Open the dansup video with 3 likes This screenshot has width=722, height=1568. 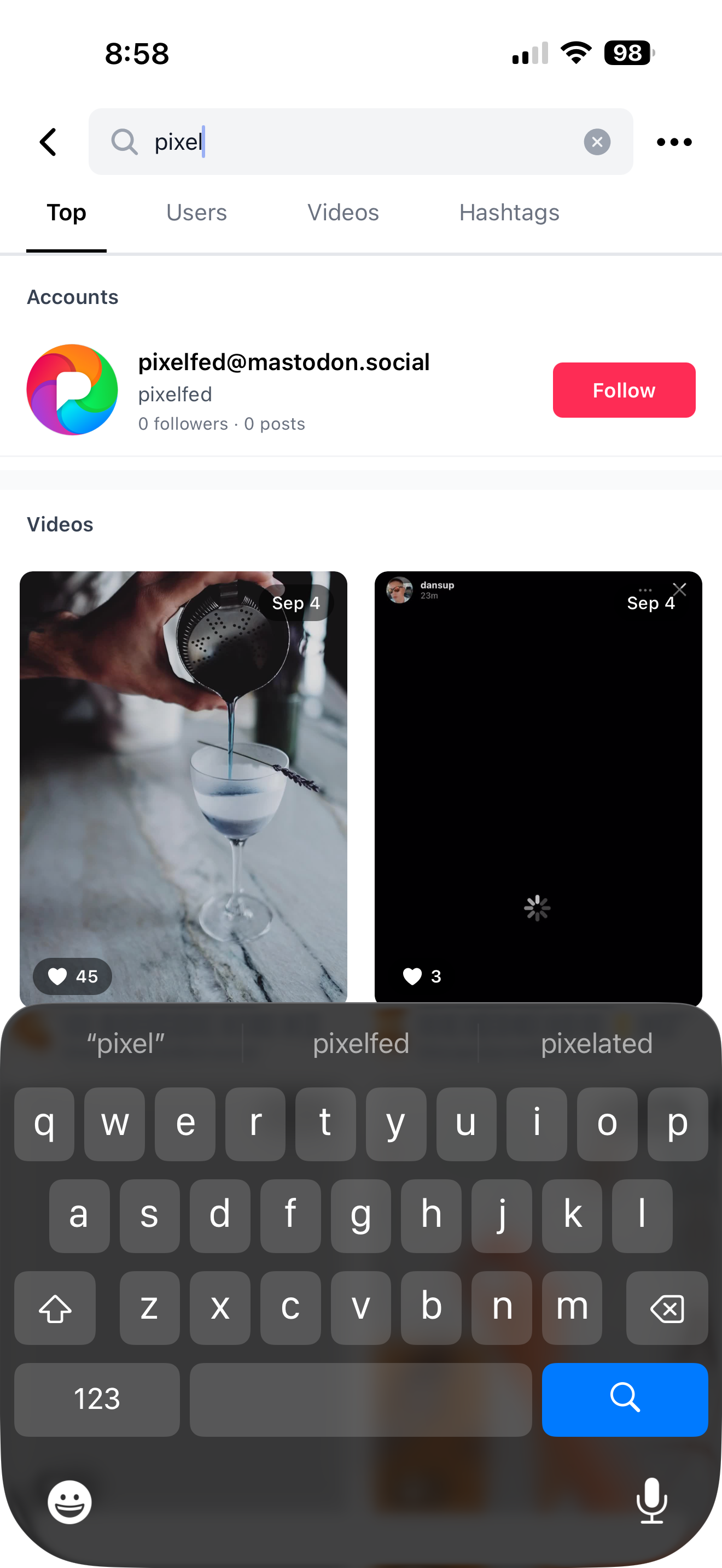(x=538, y=785)
